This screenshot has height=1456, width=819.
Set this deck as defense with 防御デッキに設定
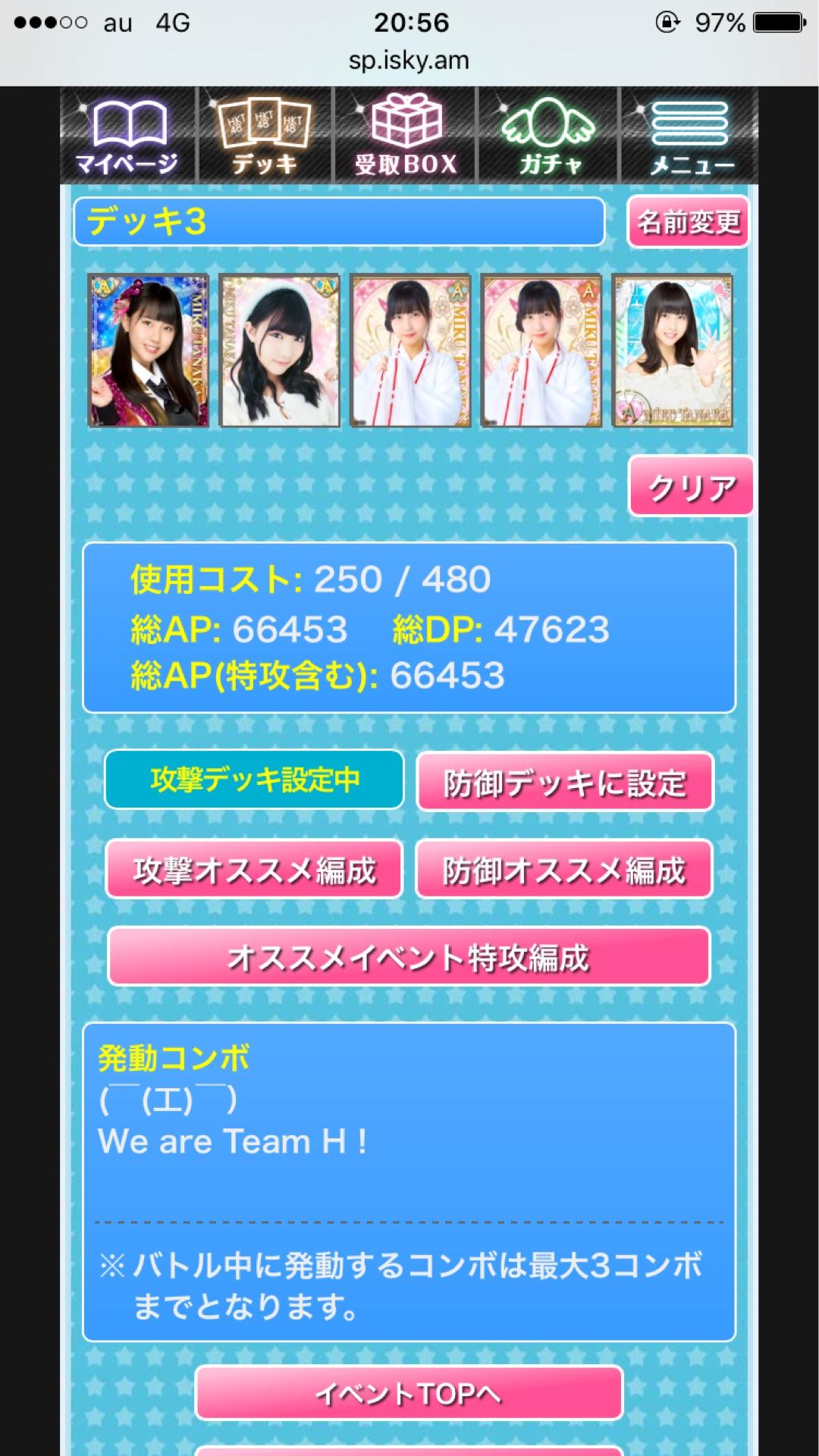pos(565,783)
